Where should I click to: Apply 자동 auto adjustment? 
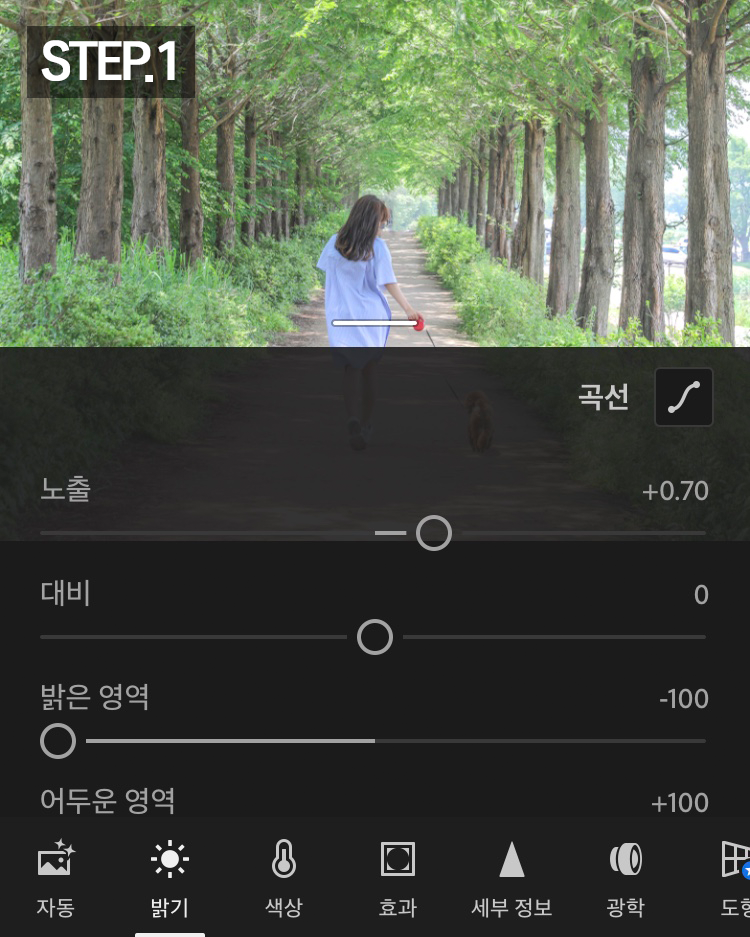tap(56, 878)
